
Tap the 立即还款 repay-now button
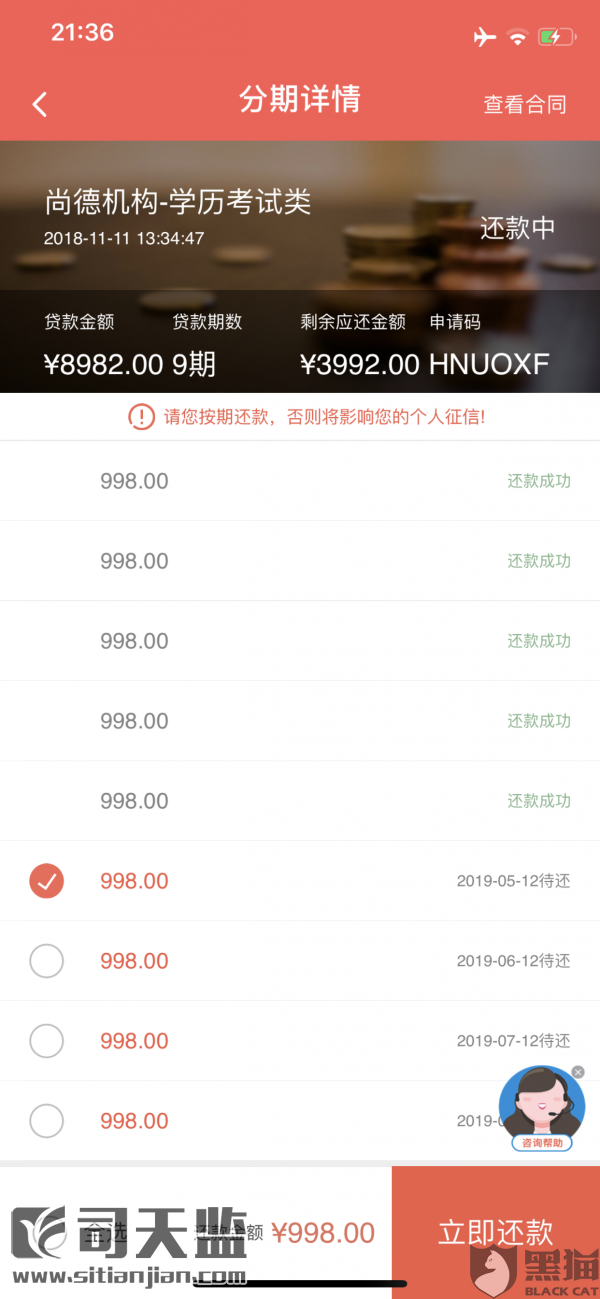coord(496,1232)
